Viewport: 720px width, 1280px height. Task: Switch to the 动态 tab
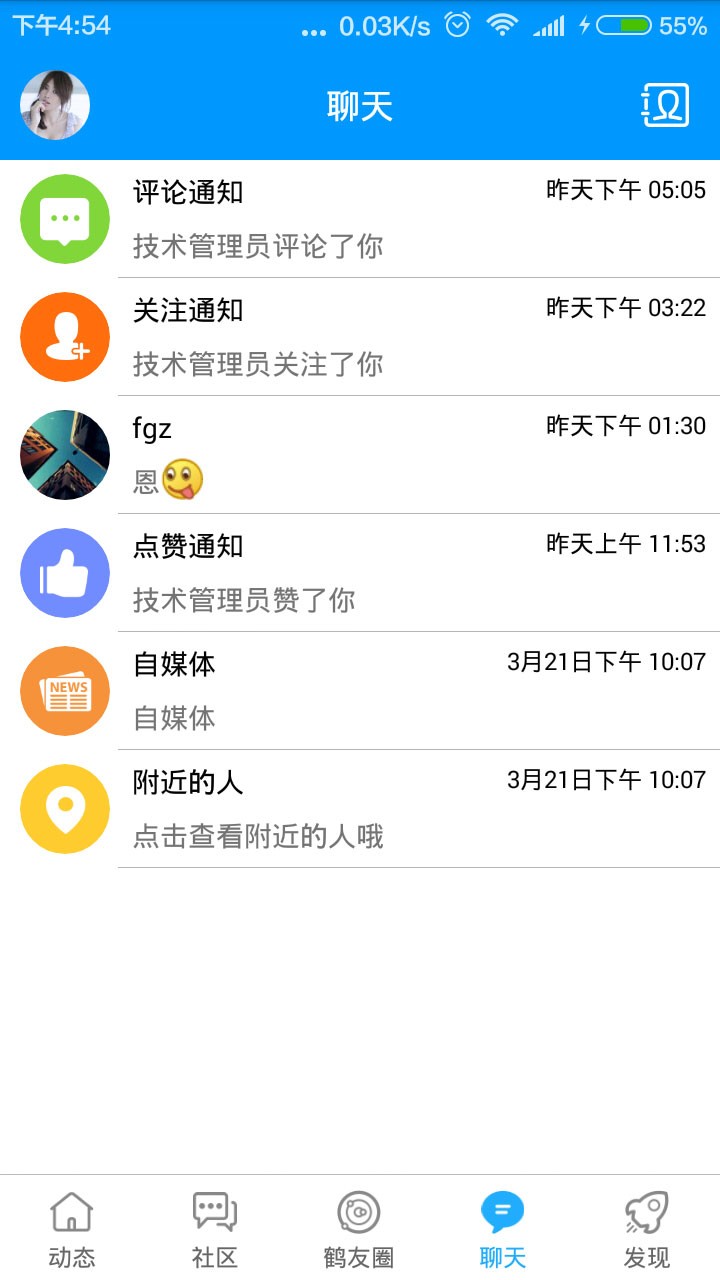[72, 1229]
